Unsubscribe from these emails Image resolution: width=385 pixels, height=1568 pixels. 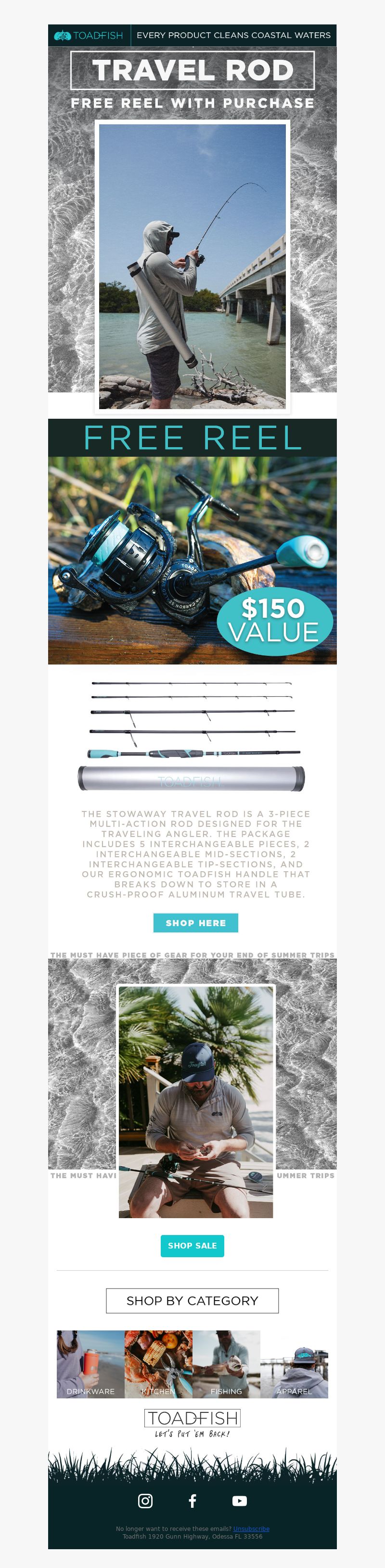click(x=251, y=1528)
